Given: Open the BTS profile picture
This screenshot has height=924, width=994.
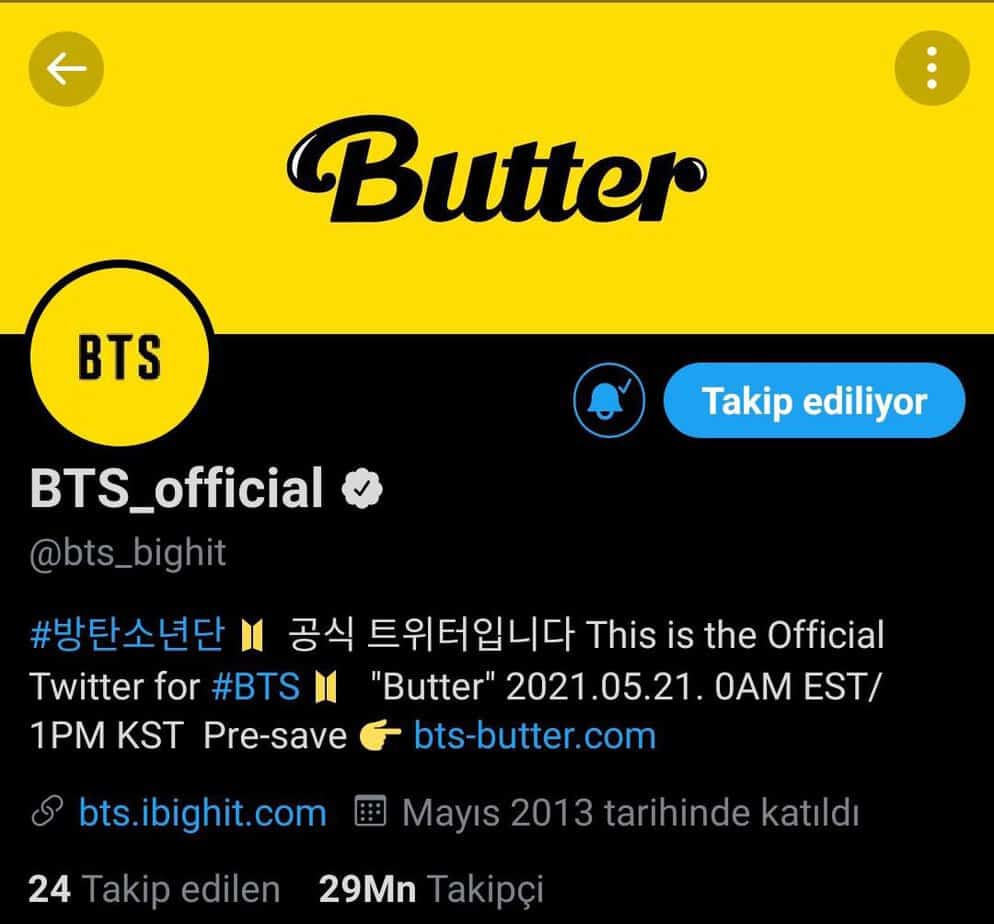Looking at the screenshot, I should coord(120,357).
